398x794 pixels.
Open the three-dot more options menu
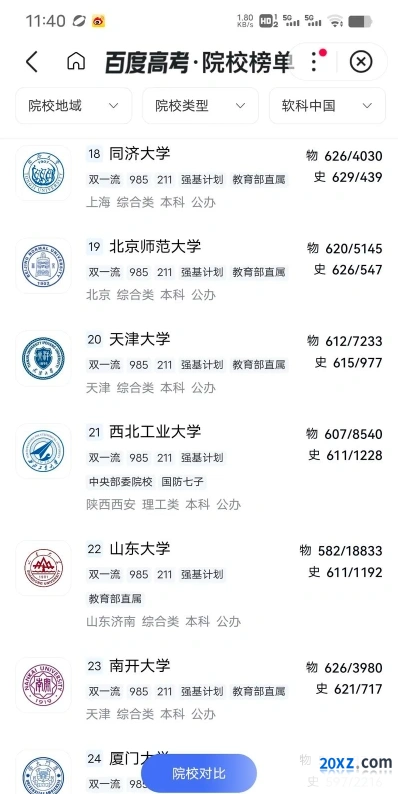pyautogui.click(x=314, y=62)
